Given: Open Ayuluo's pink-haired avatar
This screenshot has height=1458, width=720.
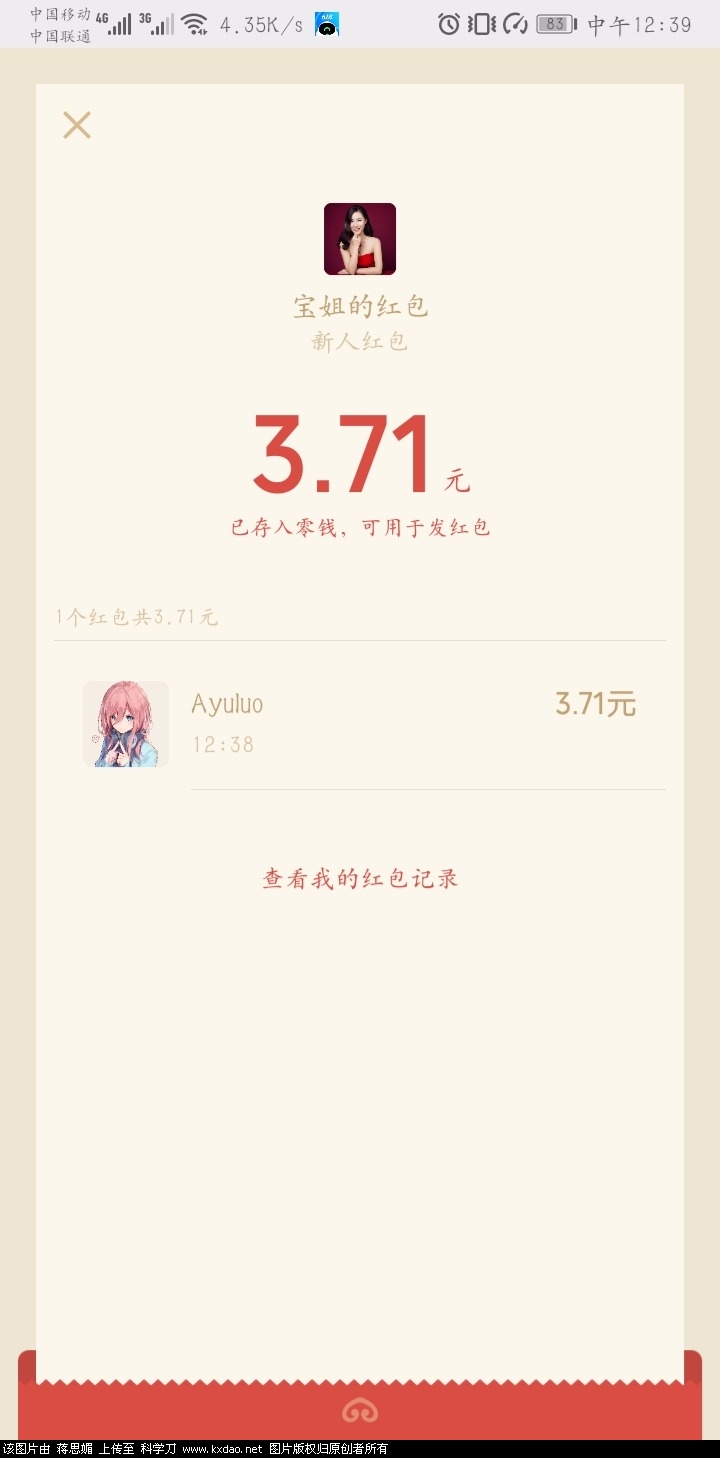Looking at the screenshot, I should 125,723.
